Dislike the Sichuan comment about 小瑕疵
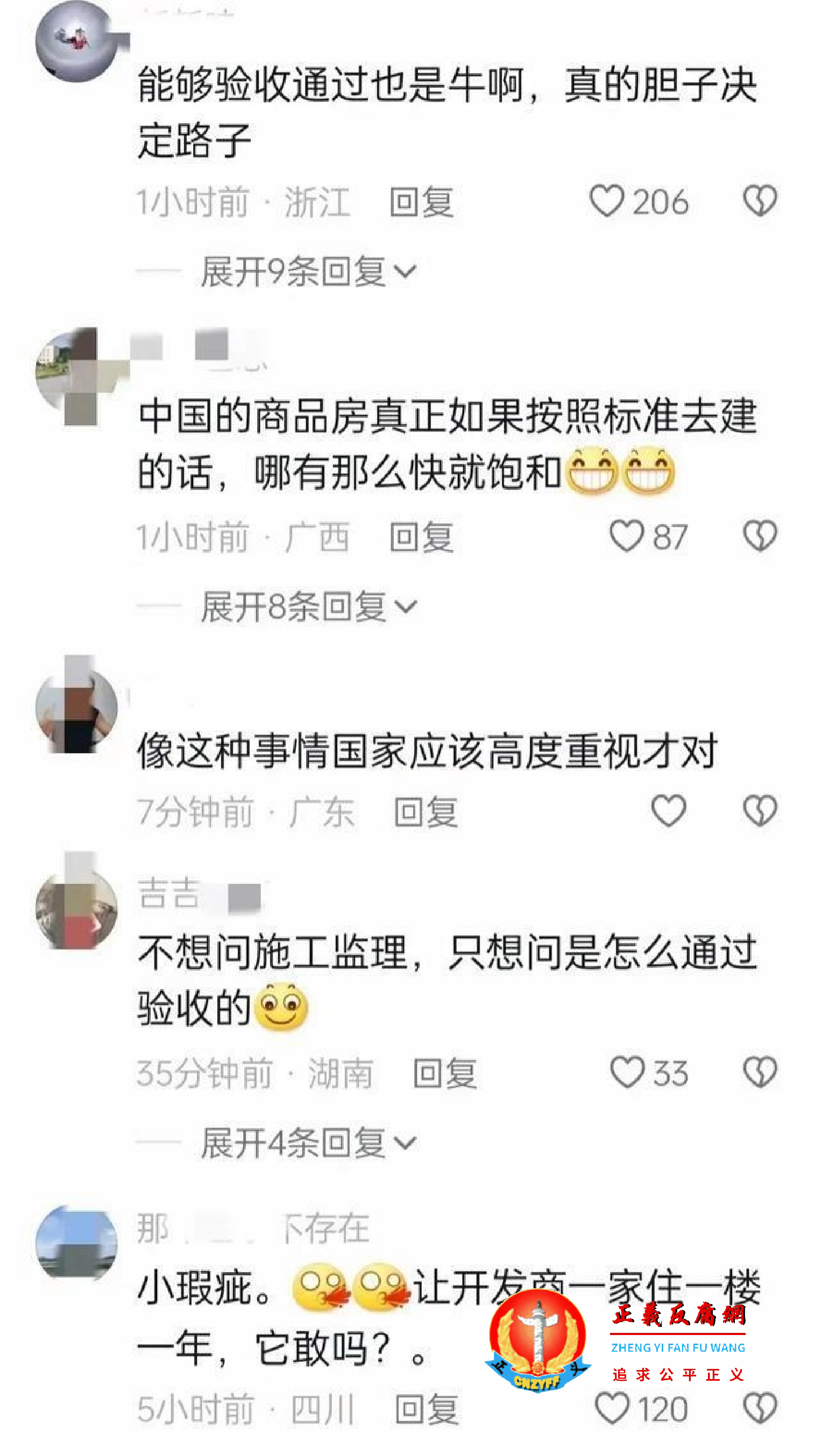 (x=759, y=1408)
